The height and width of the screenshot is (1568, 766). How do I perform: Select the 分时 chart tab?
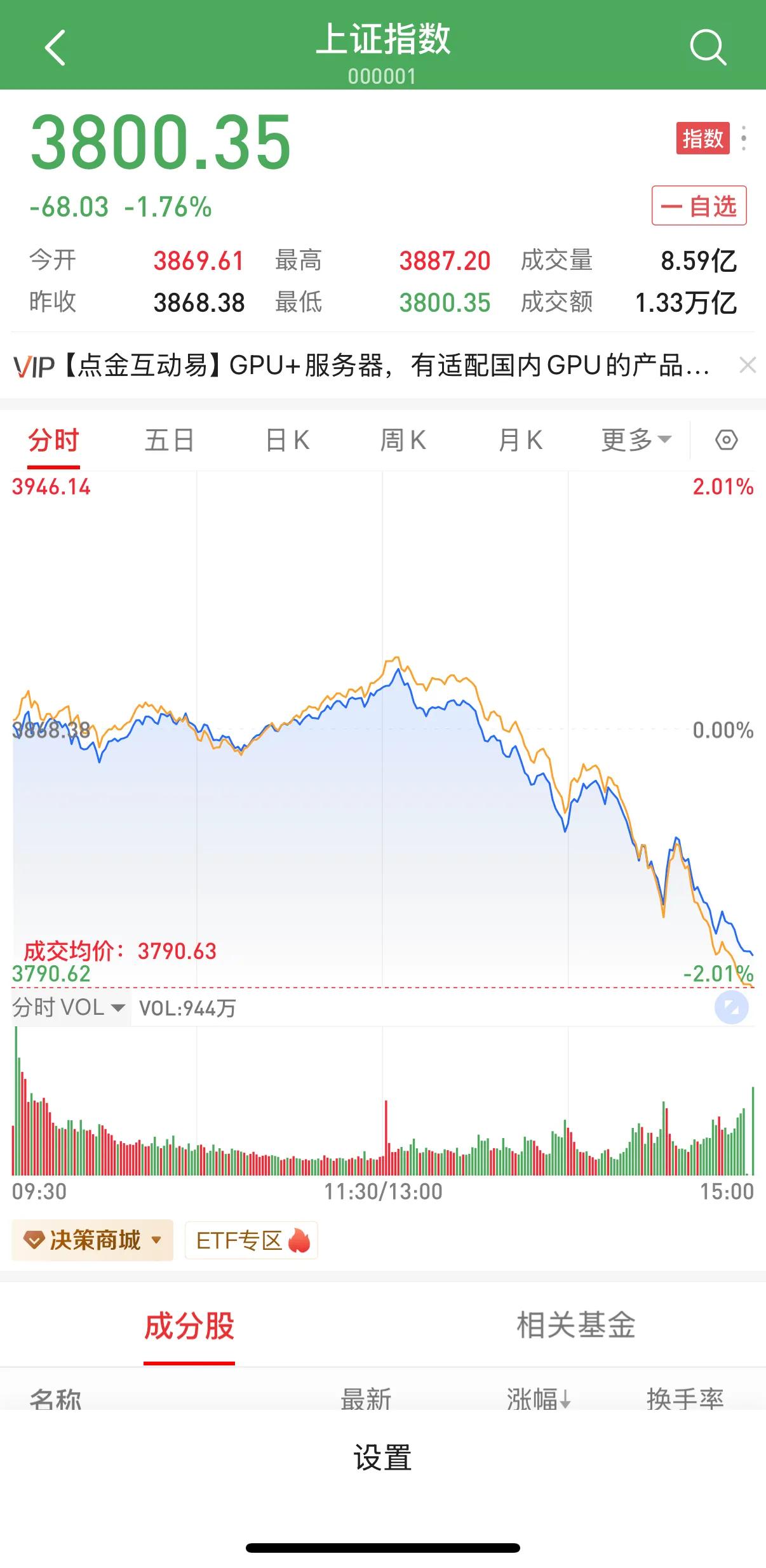pyautogui.click(x=53, y=440)
